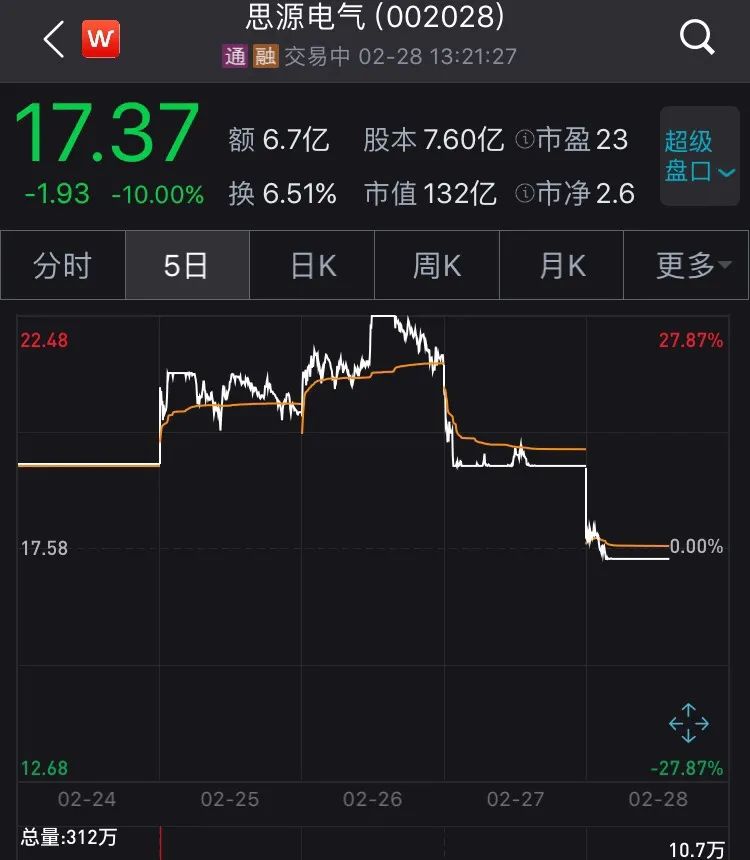Switch to the 周K chart
The width and height of the screenshot is (750, 860).
(437, 265)
